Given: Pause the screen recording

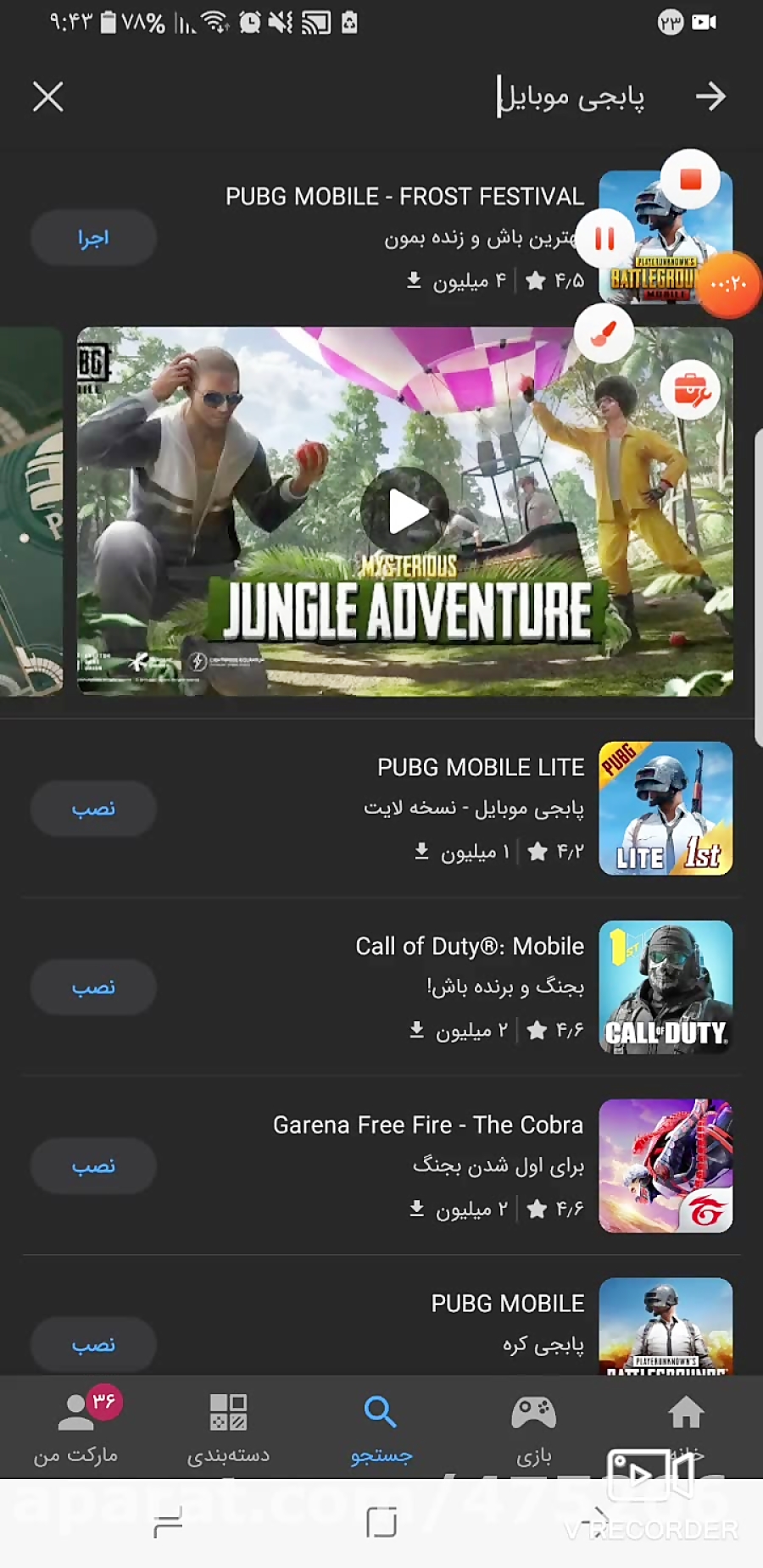Looking at the screenshot, I should tap(604, 238).
